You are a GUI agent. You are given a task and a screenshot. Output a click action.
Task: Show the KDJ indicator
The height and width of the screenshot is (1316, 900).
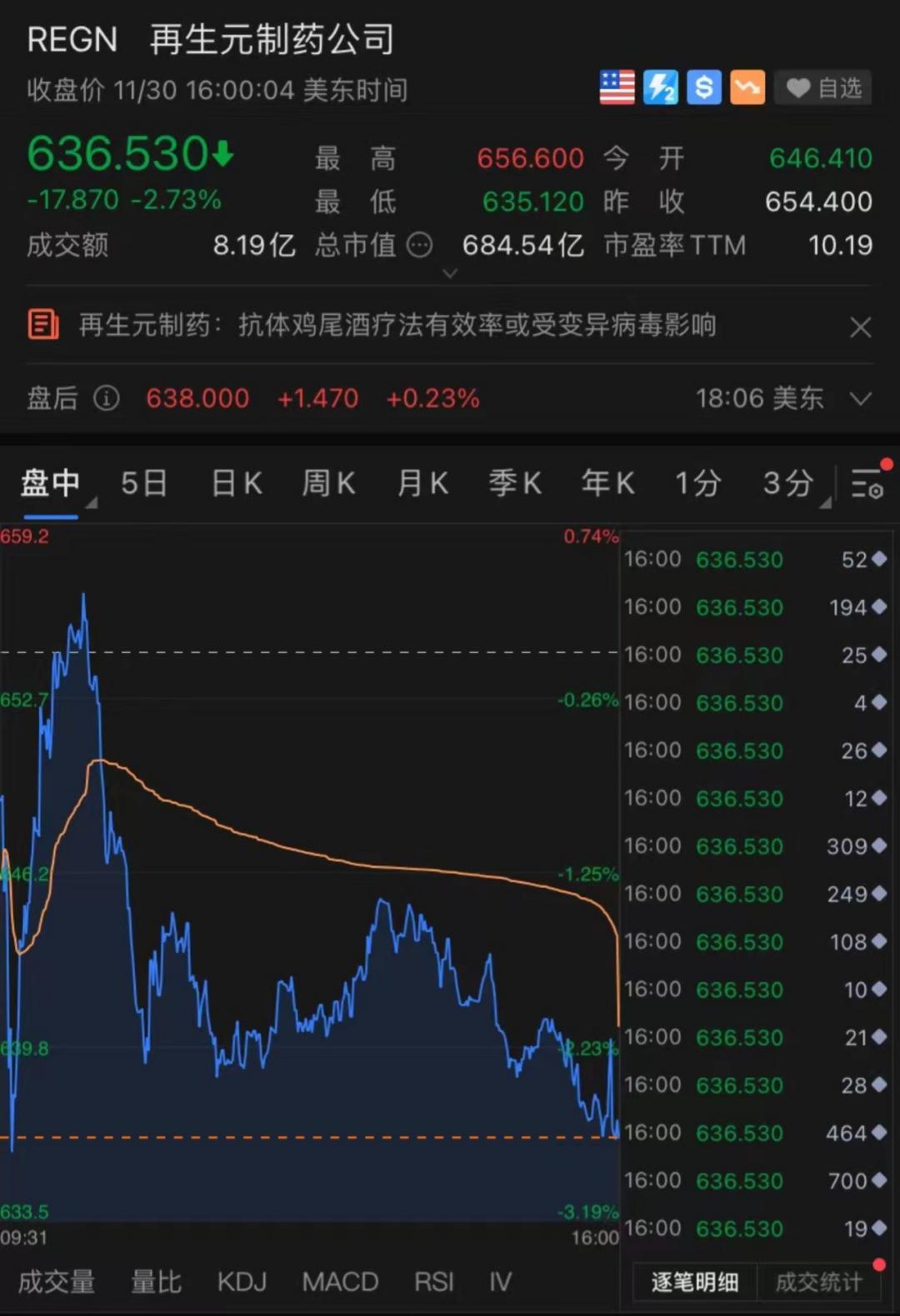[242, 1281]
